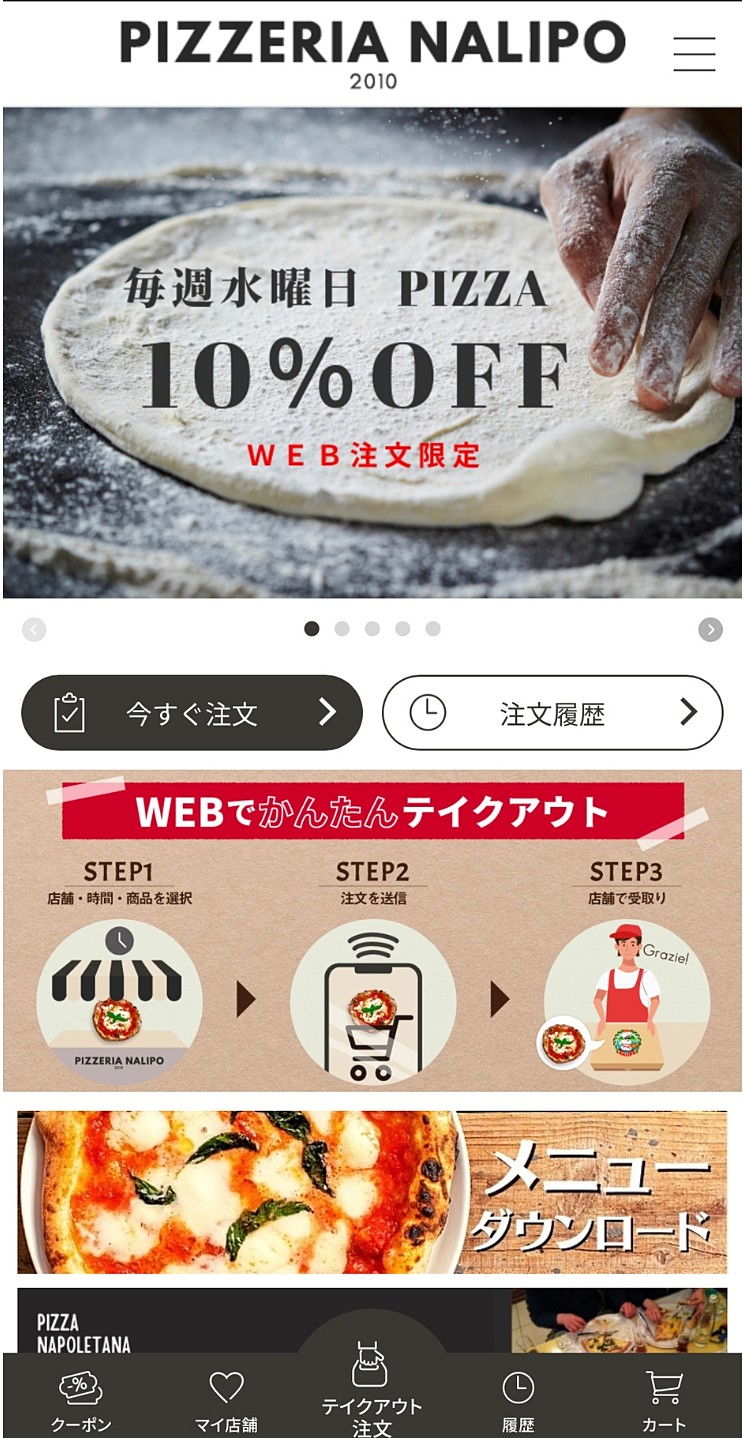Start an order with 今すぐ注文
Image resolution: width=745 pixels, height=1438 pixels.
(x=192, y=713)
